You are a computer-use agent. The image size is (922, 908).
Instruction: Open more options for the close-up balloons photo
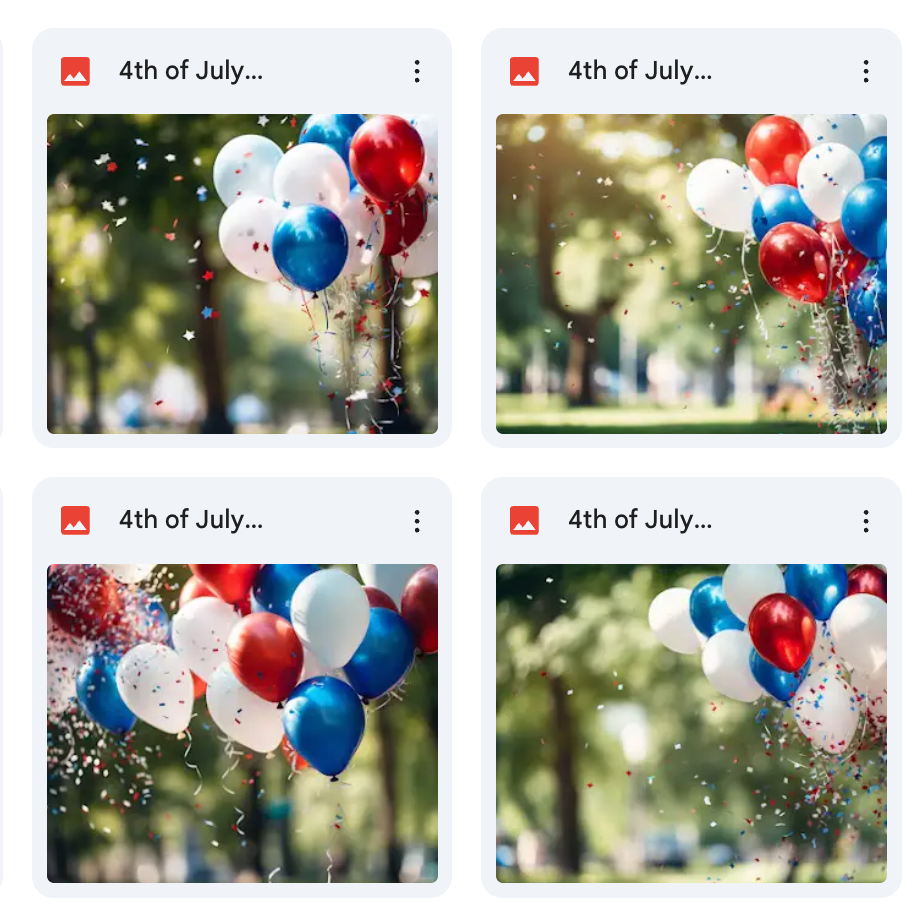(x=417, y=520)
